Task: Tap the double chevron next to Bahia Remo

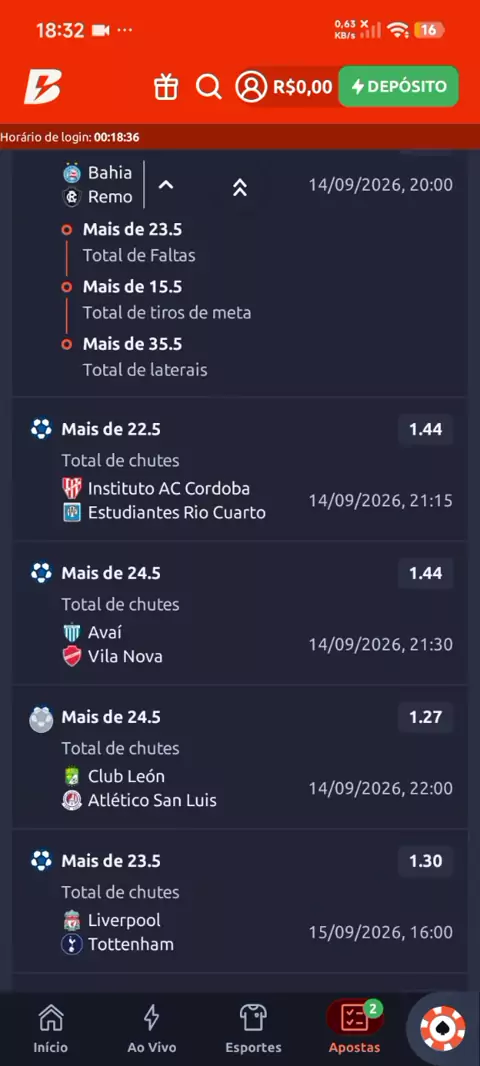Action: click(x=239, y=187)
